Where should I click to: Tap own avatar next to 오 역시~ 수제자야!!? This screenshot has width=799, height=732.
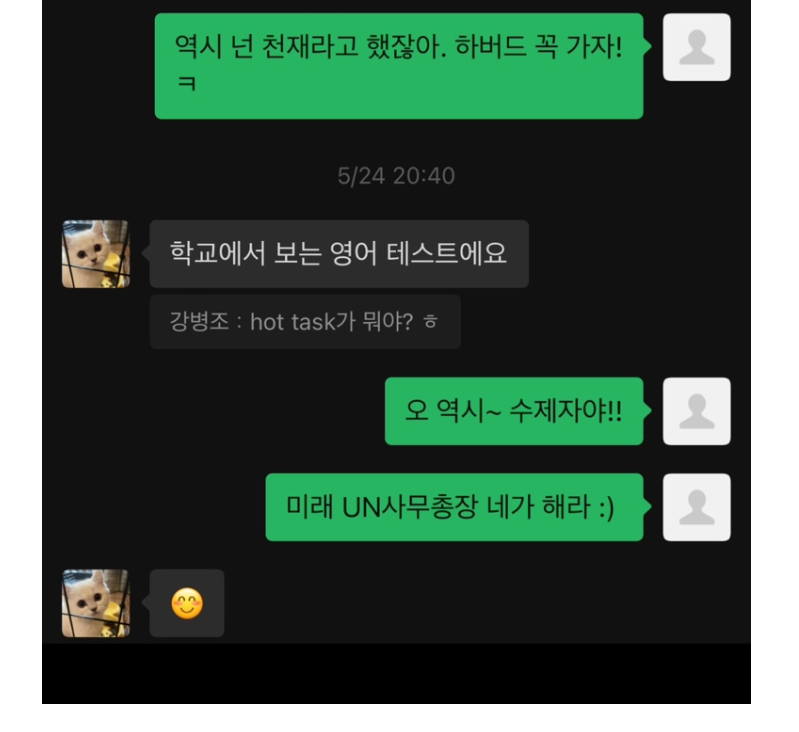[x=696, y=411]
